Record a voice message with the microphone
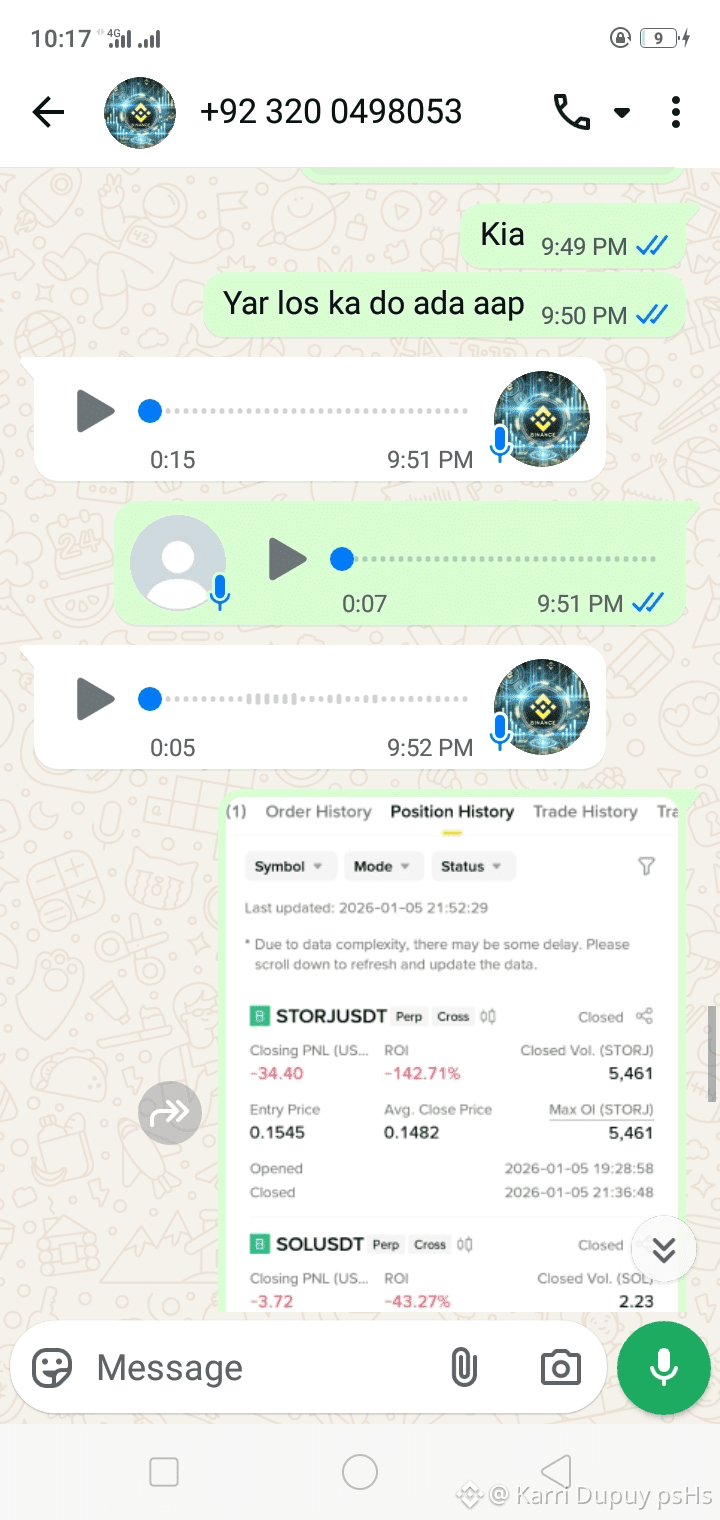This screenshot has width=720, height=1520. (664, 1367)
